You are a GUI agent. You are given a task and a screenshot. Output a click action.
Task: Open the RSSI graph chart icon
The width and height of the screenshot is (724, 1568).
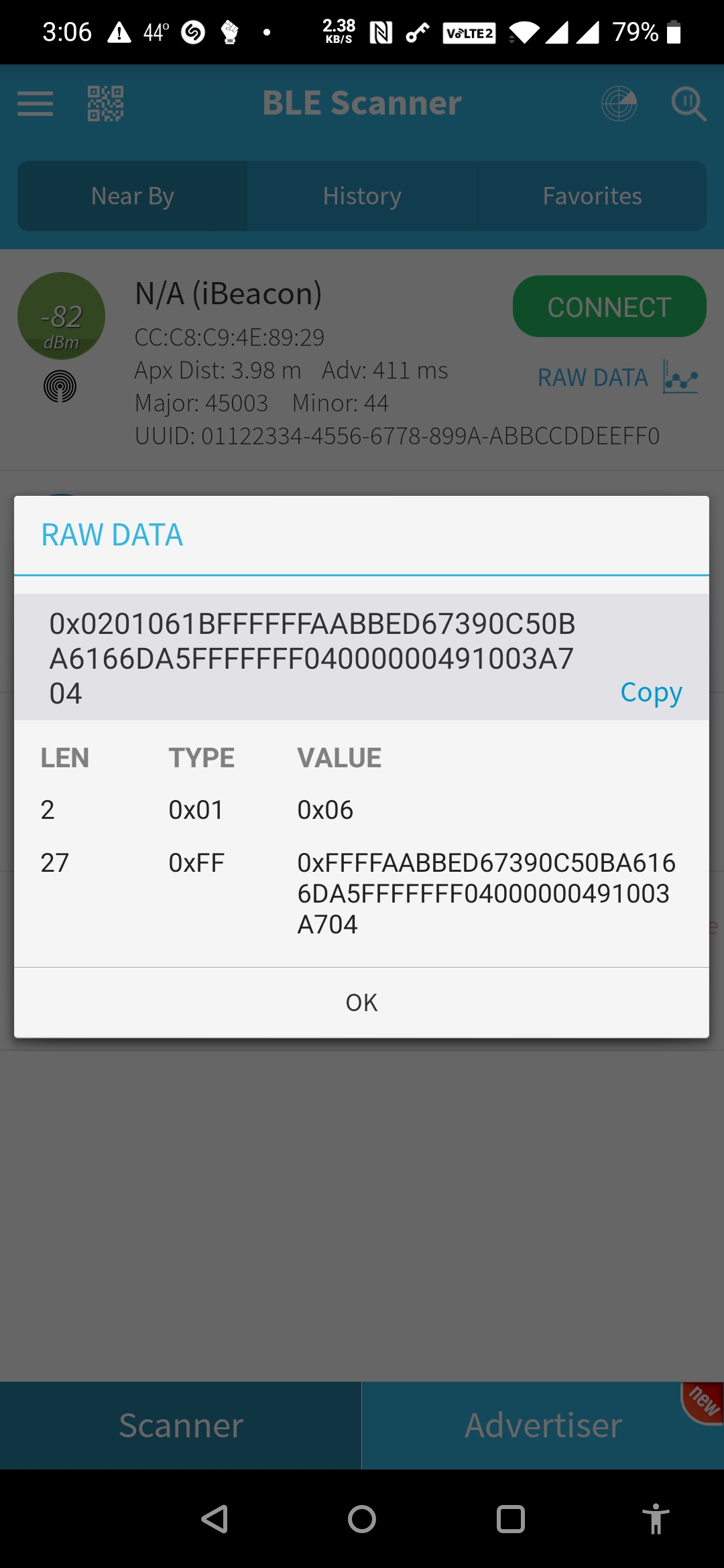(680, 377)
